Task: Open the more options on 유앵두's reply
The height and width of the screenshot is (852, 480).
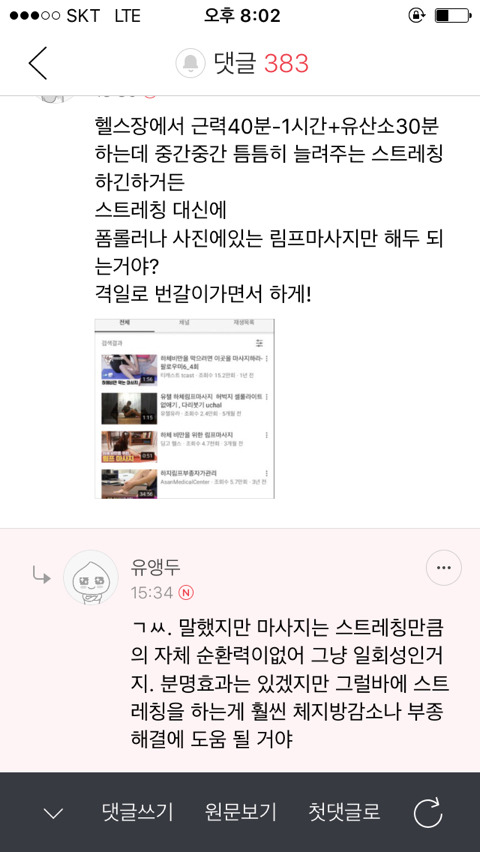Action: (x=444, y=568)
